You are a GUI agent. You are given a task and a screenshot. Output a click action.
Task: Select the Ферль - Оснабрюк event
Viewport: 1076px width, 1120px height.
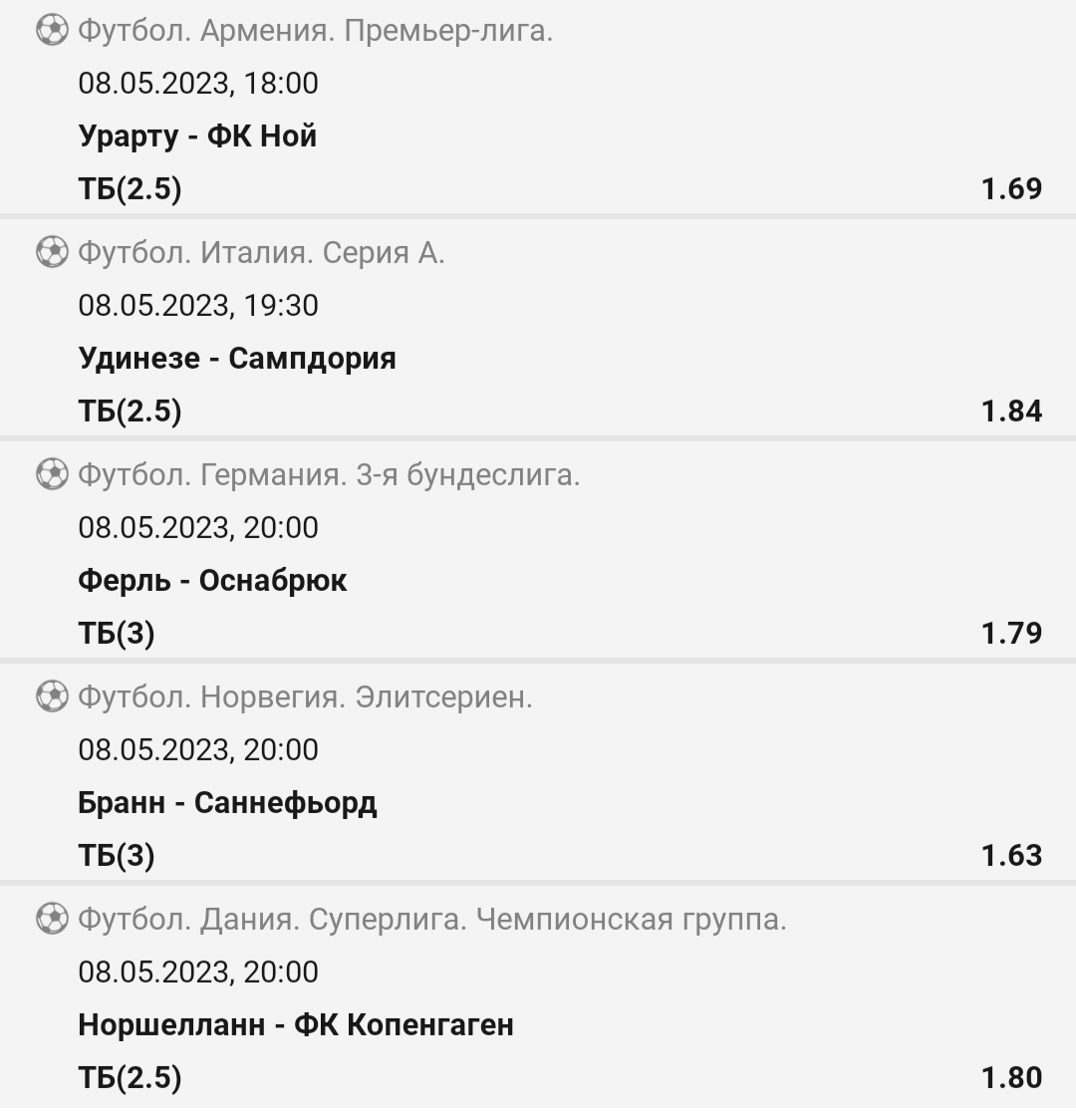click(212, 580)
